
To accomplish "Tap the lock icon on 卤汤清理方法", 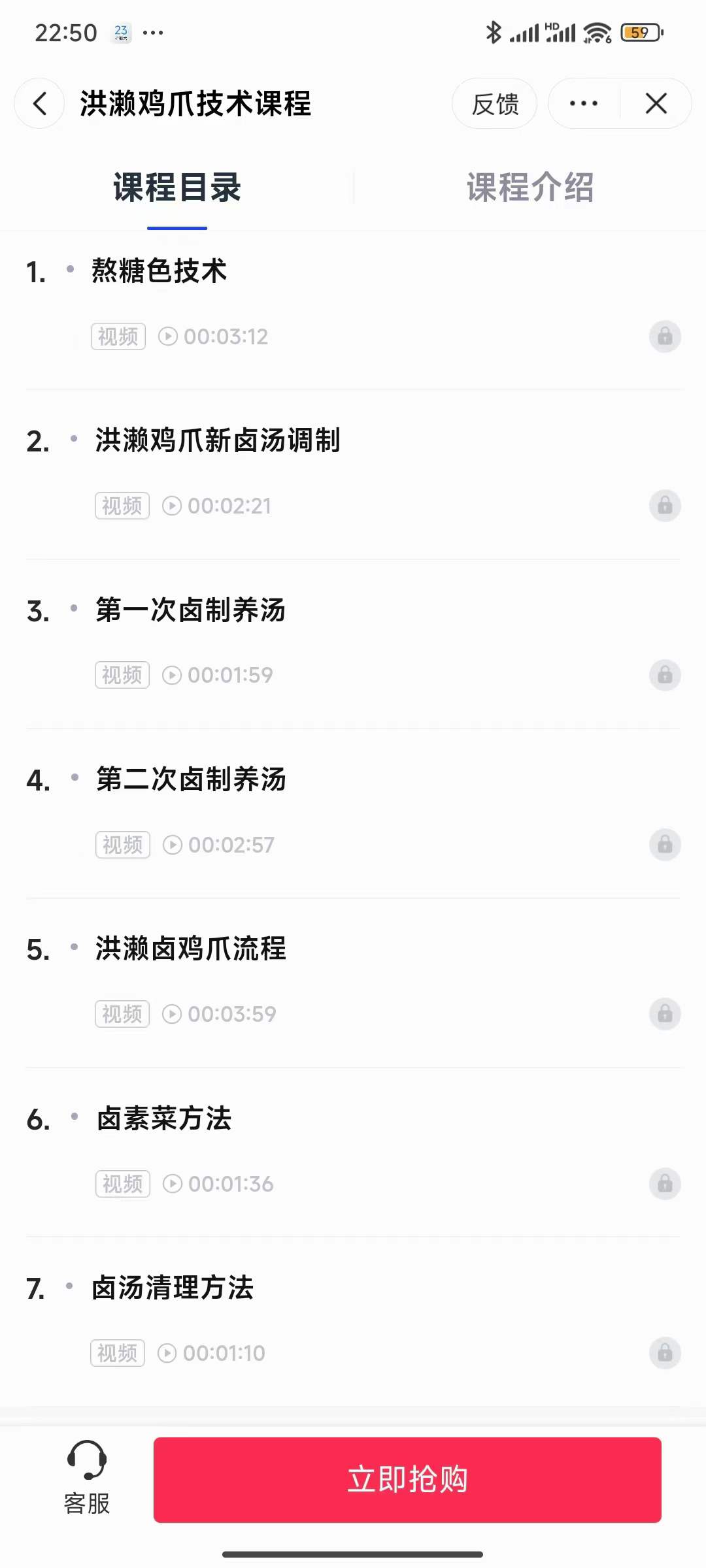I will pos(665,1353).
